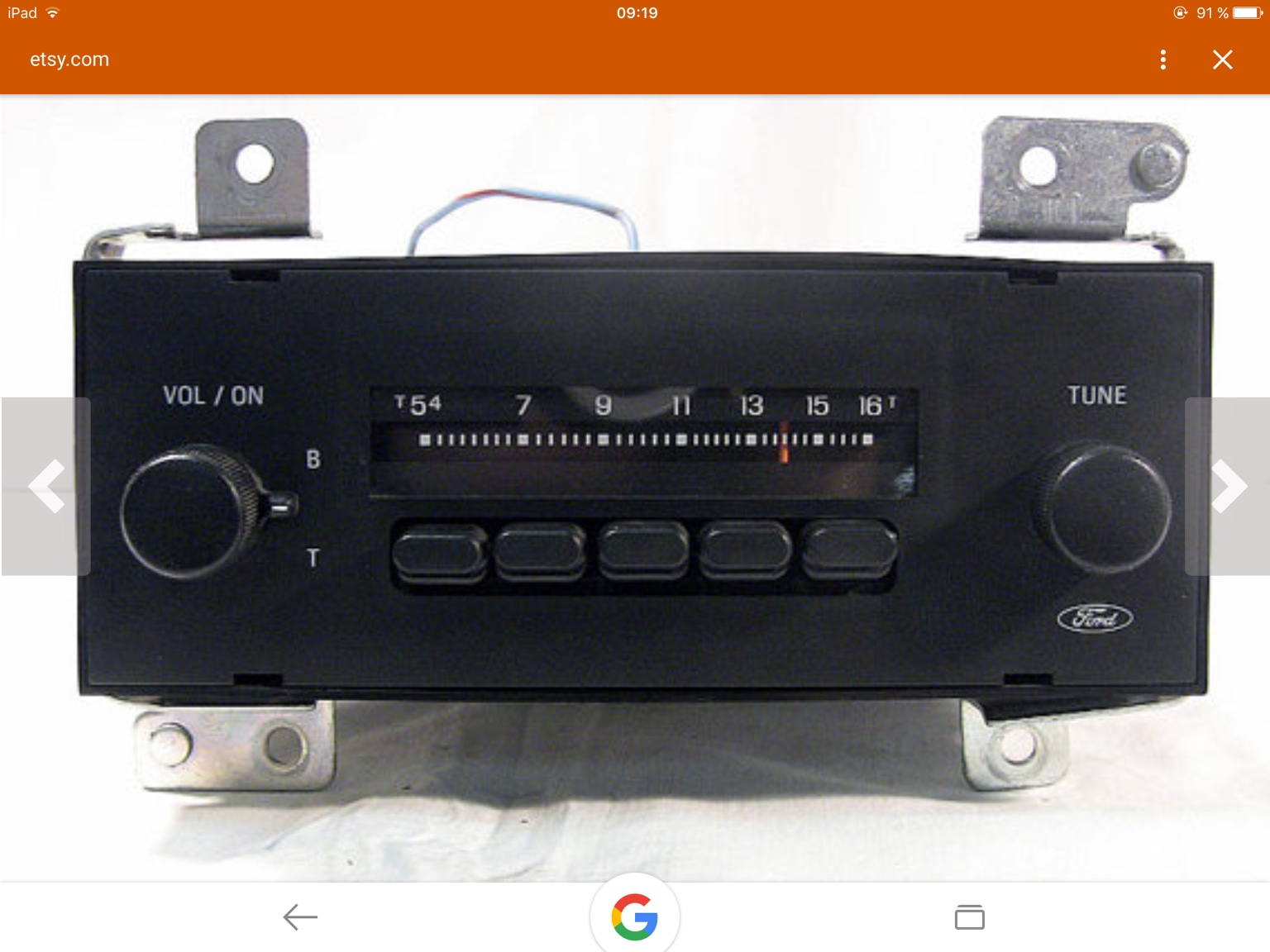
Task: Open the three-dot overflow menu
Action: pos(1163,59)
